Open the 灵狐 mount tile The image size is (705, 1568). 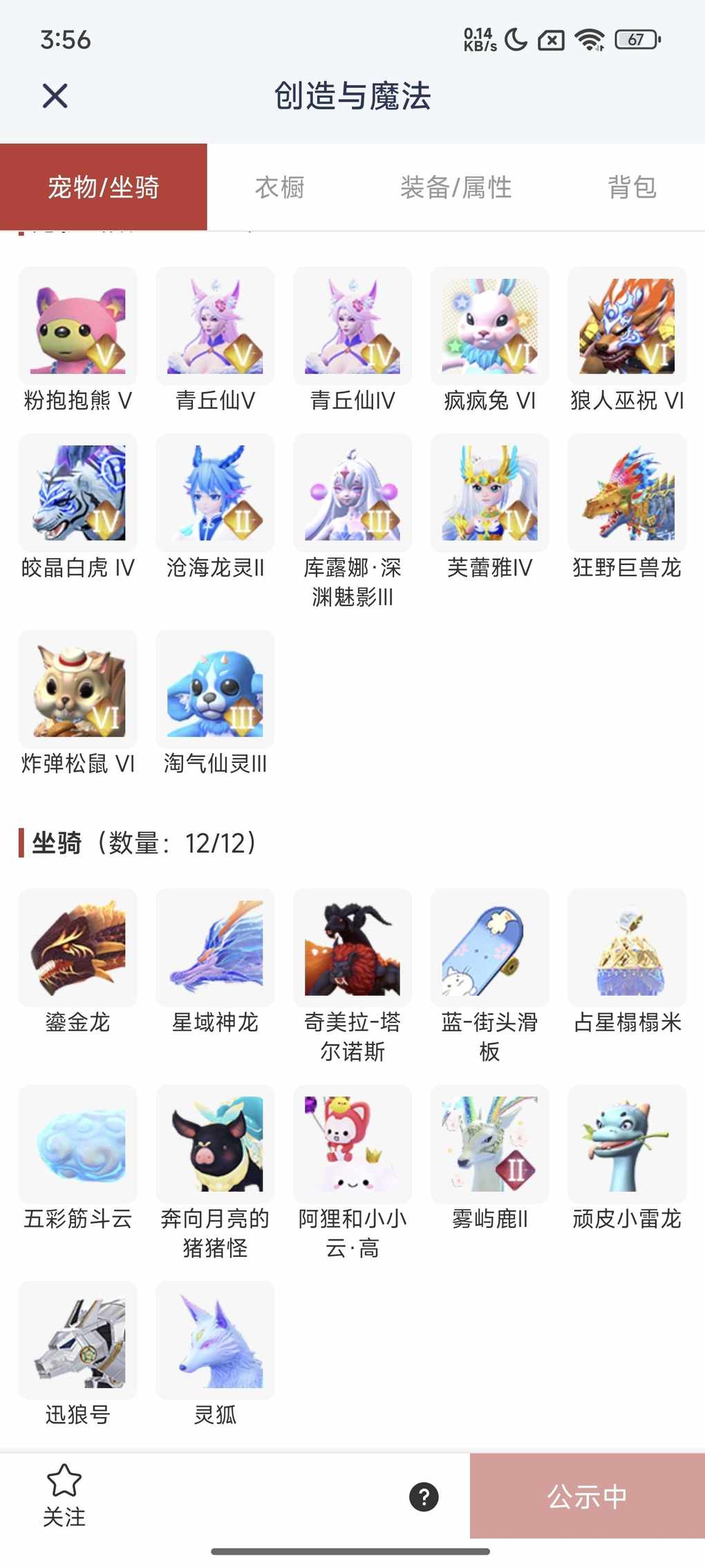click(215, 1340)
